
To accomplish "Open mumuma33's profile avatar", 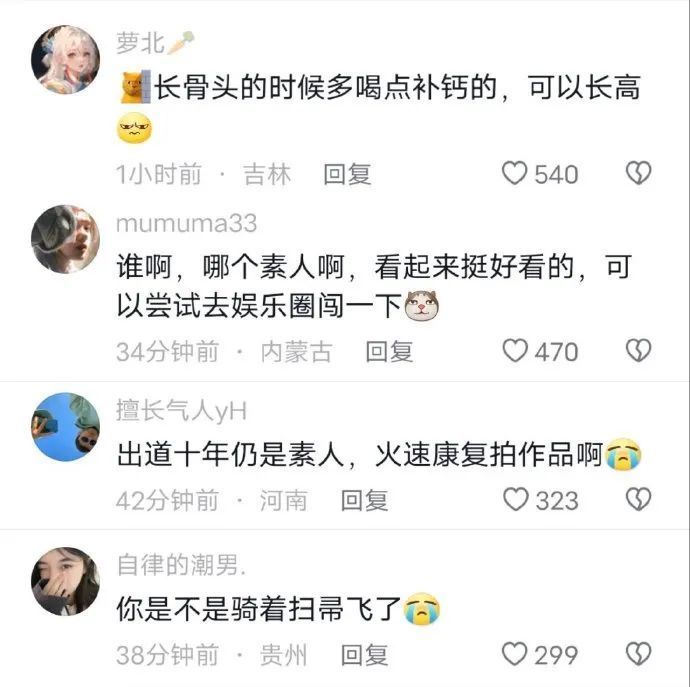I will [66, 238].
